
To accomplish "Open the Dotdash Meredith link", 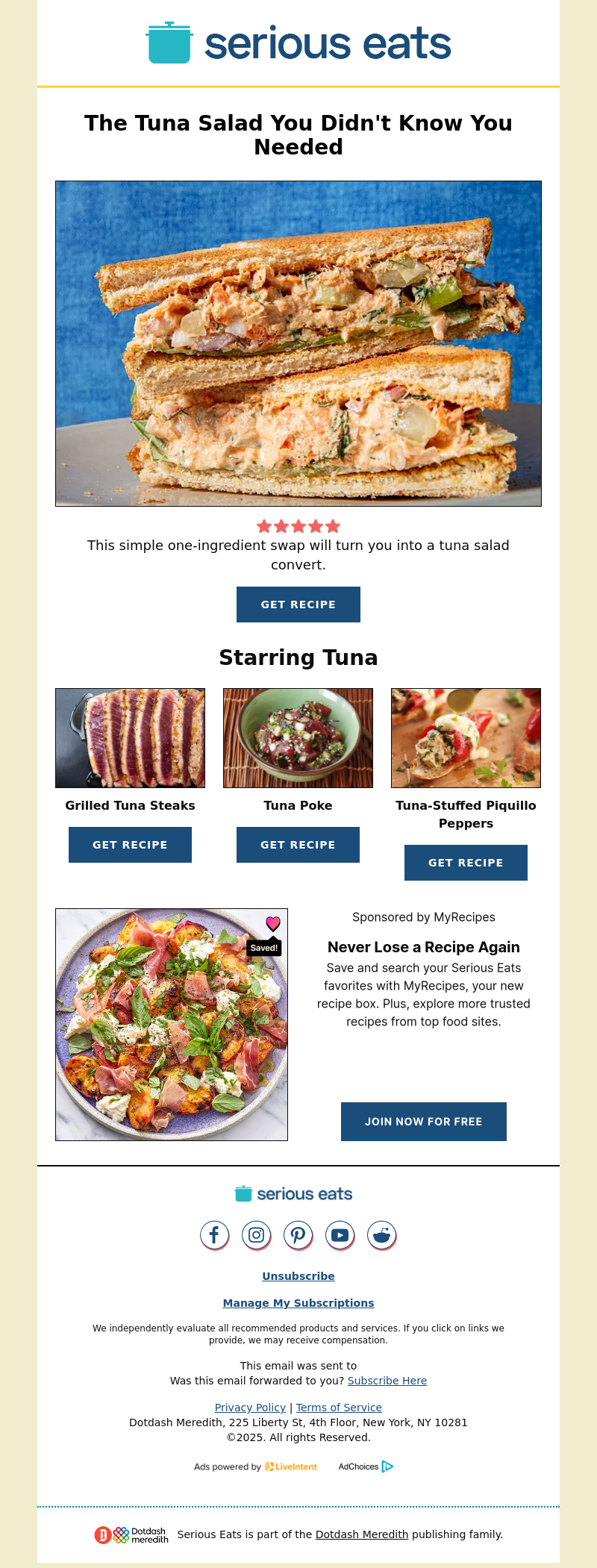I will click(361, 1534).
